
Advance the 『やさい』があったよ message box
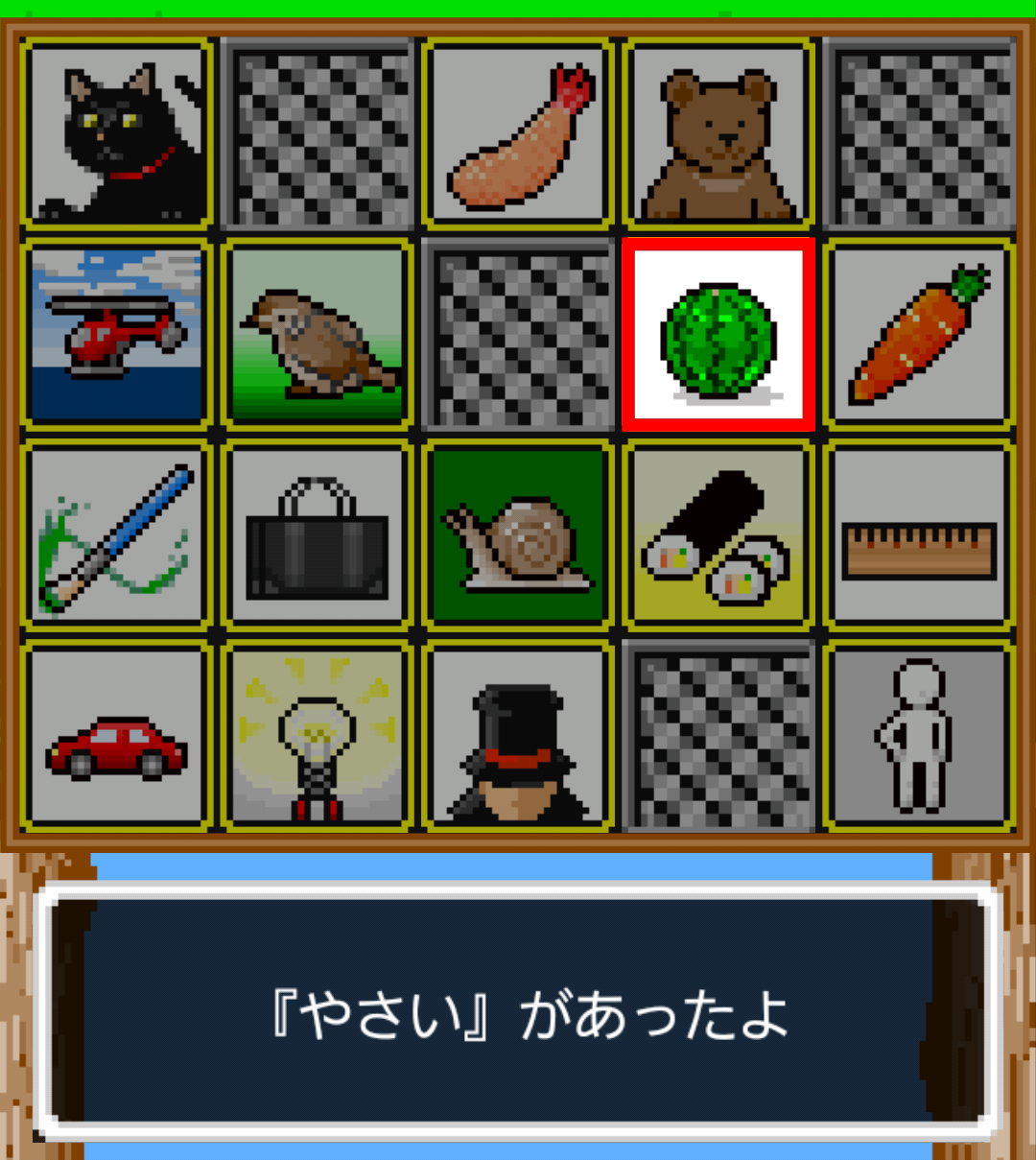518,1014
